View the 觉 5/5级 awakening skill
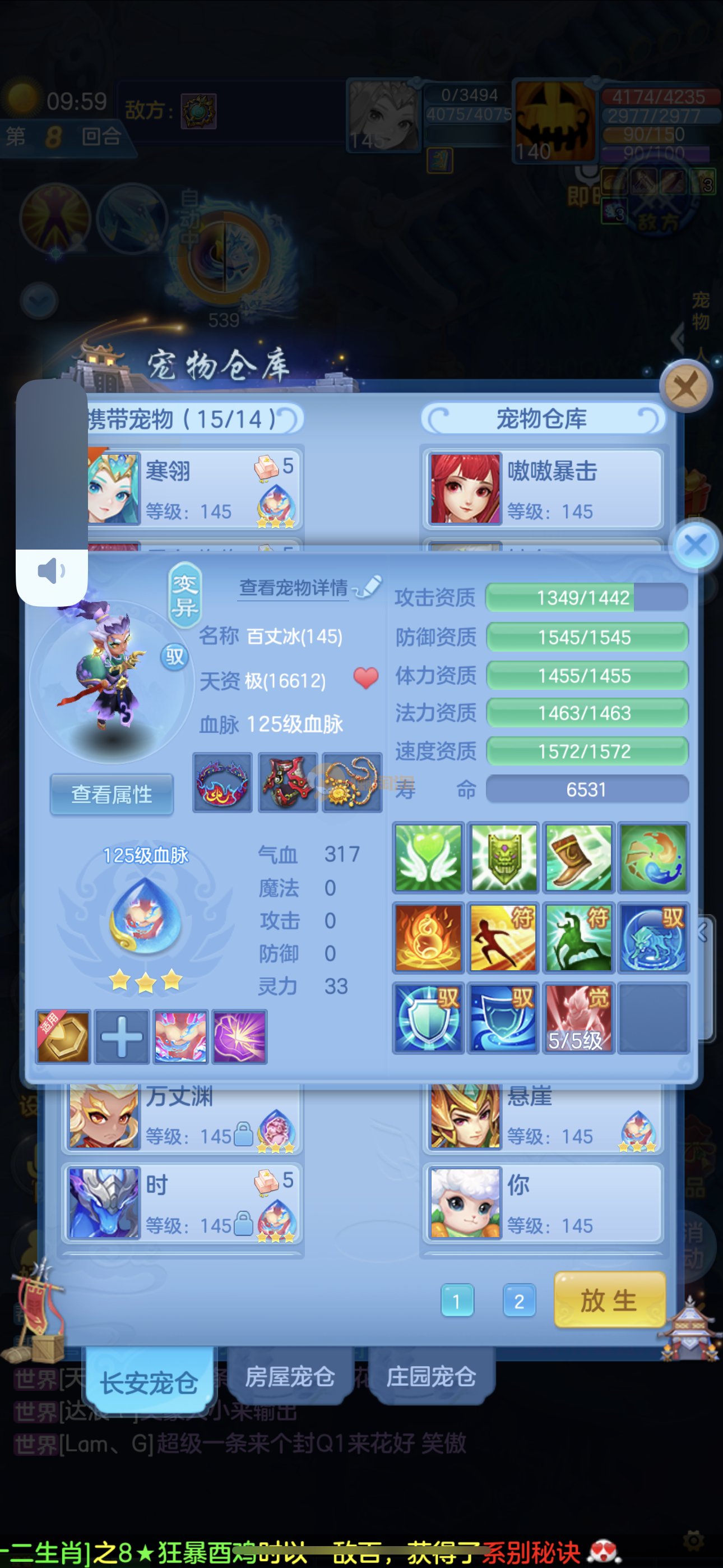 [x=578, y=1018]
